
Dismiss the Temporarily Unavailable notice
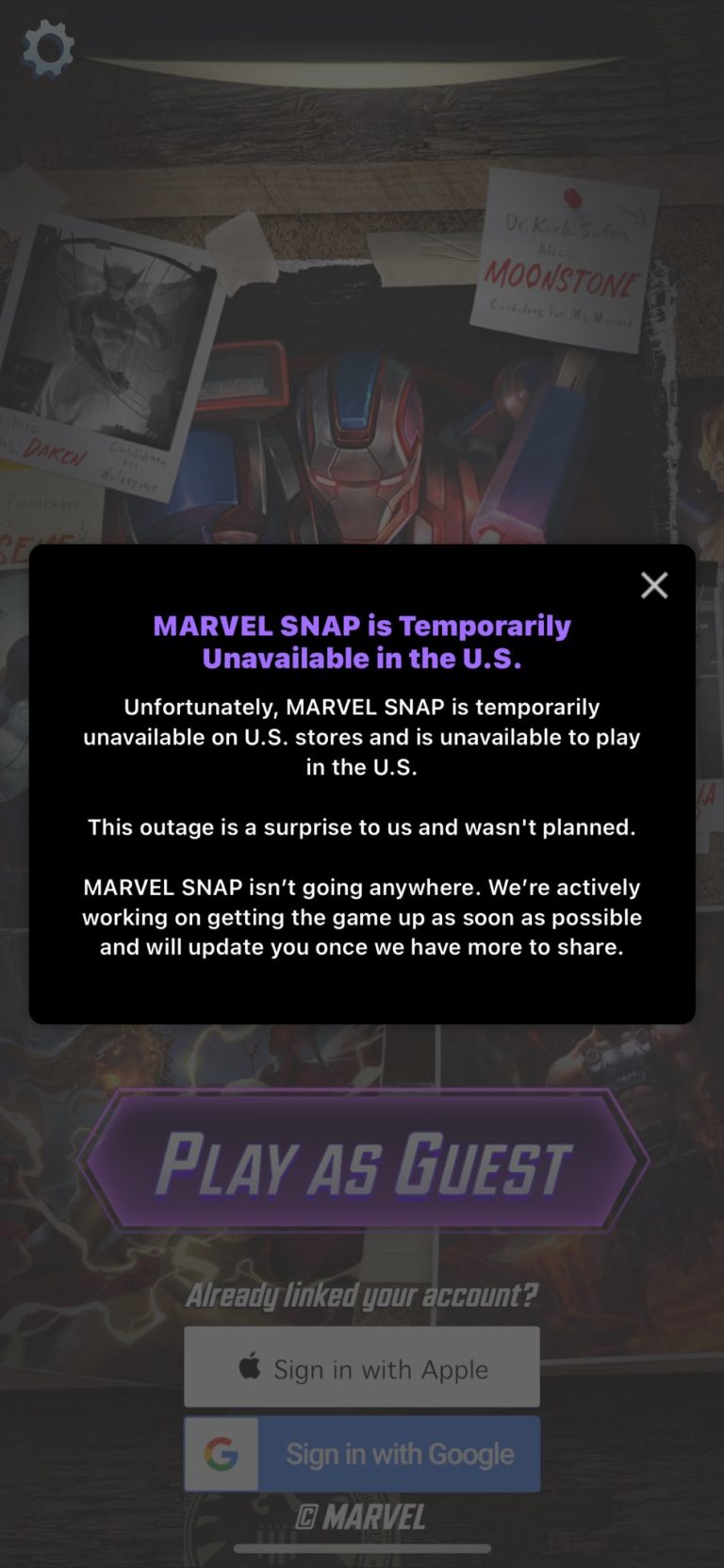[653, 585]
